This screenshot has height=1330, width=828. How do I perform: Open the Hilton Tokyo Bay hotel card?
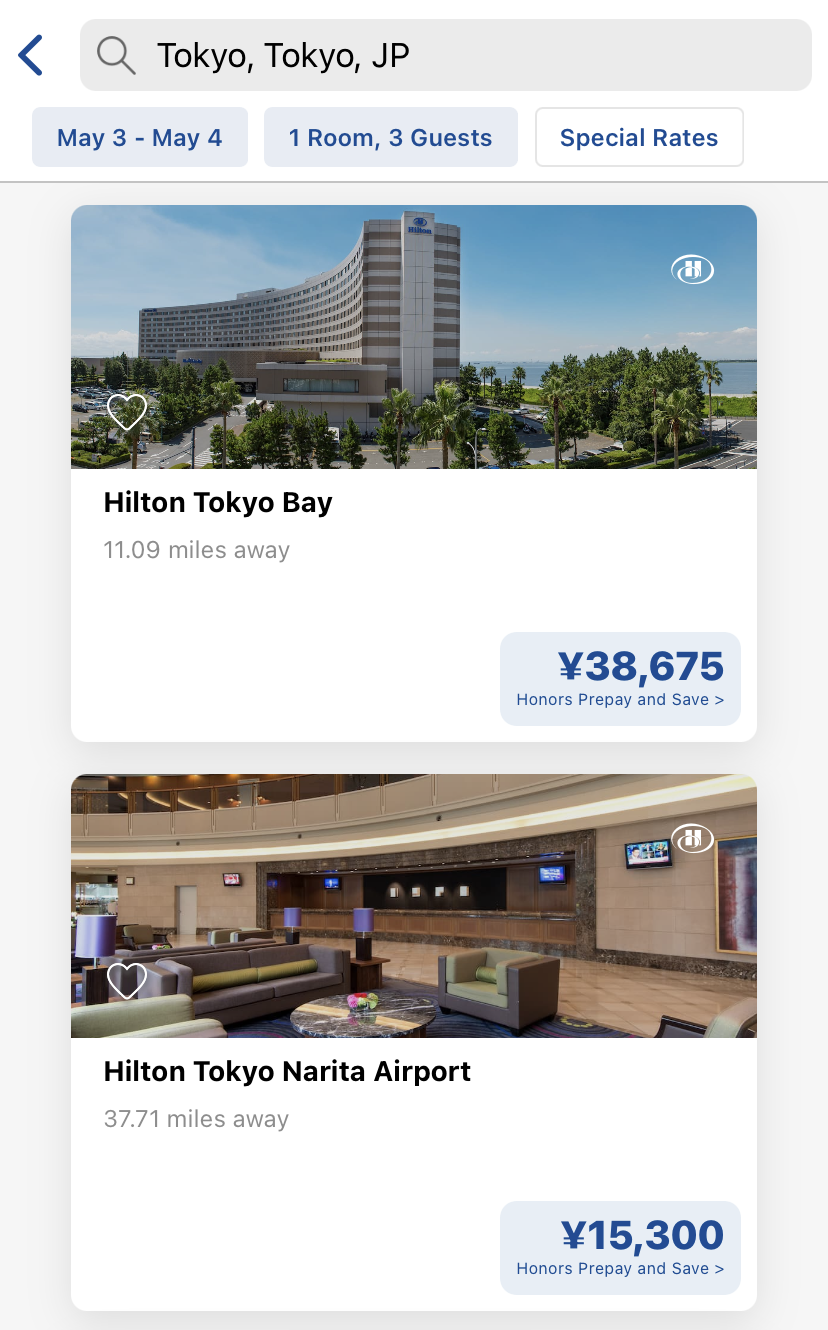tap(414, 473)
